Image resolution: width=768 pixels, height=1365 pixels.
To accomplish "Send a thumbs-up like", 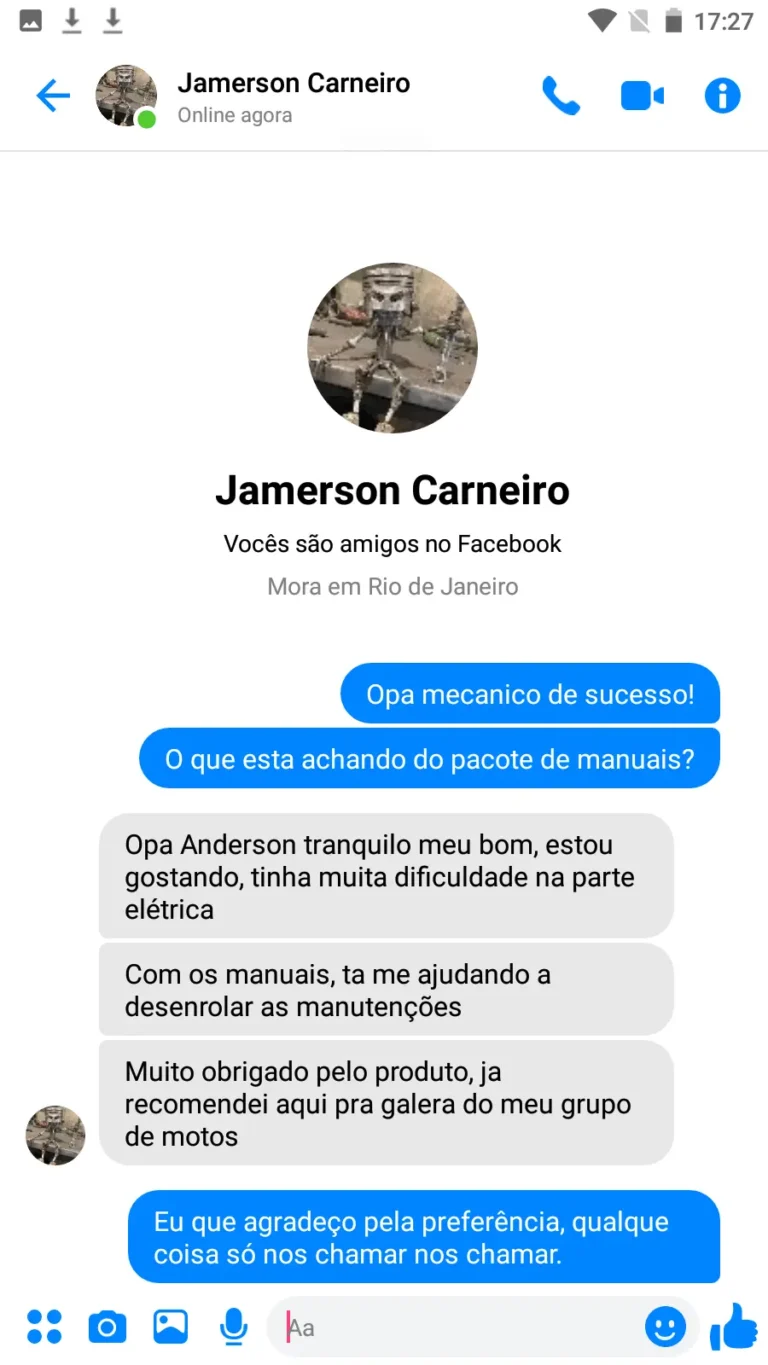I will 733,1327.
